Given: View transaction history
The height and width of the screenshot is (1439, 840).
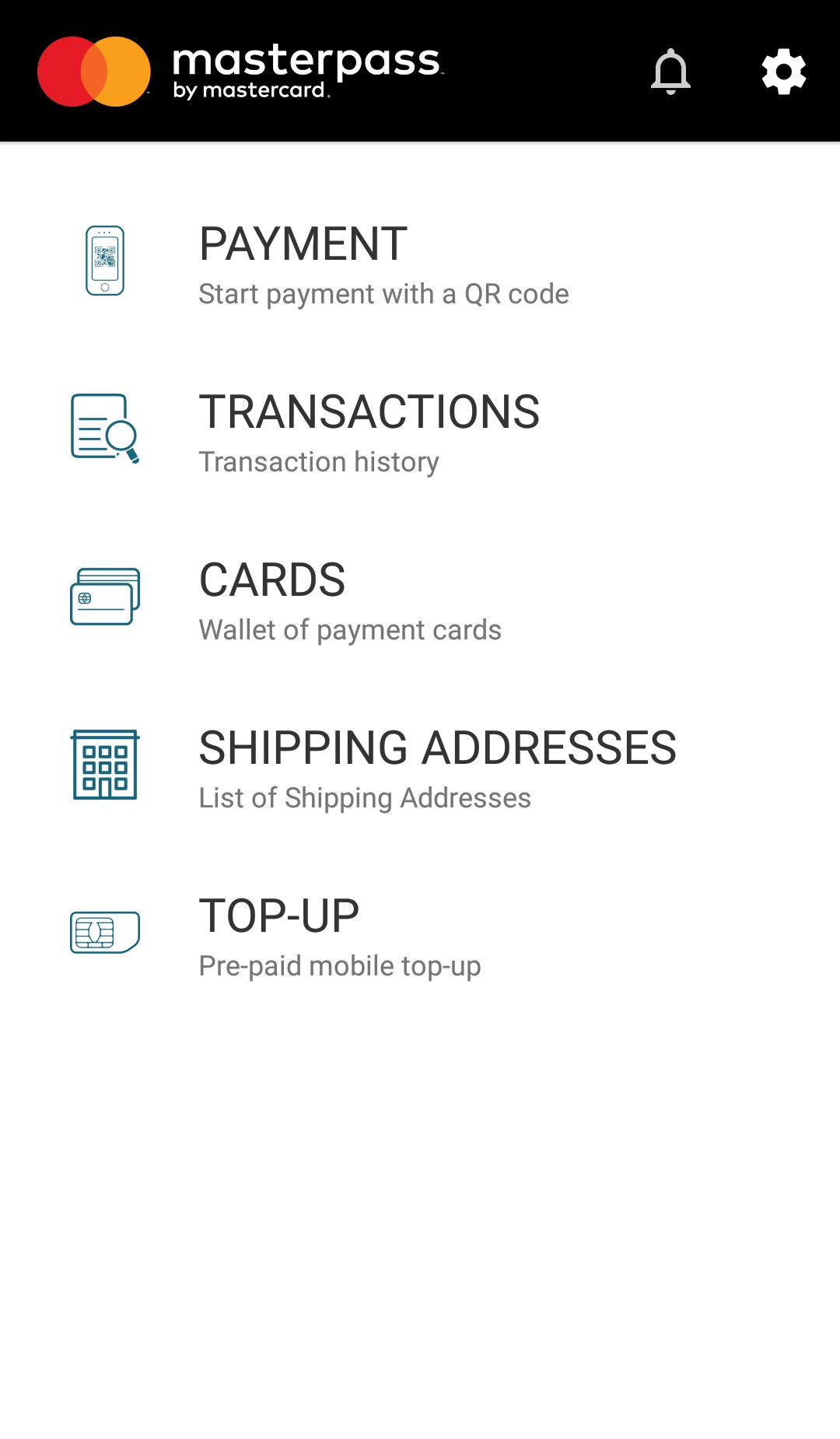Looking at the screenshot, I should click(420, 431).
